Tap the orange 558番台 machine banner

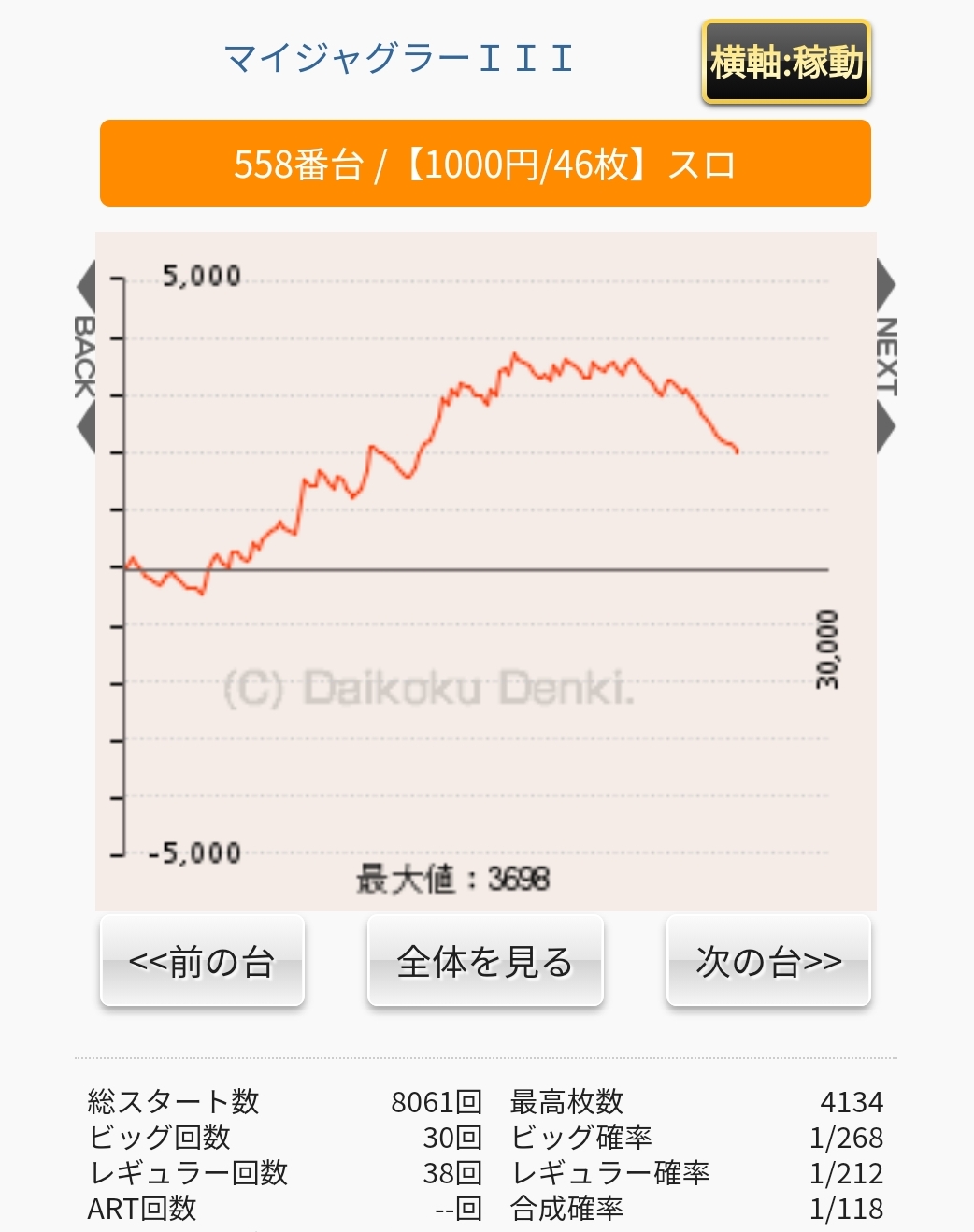485,164
